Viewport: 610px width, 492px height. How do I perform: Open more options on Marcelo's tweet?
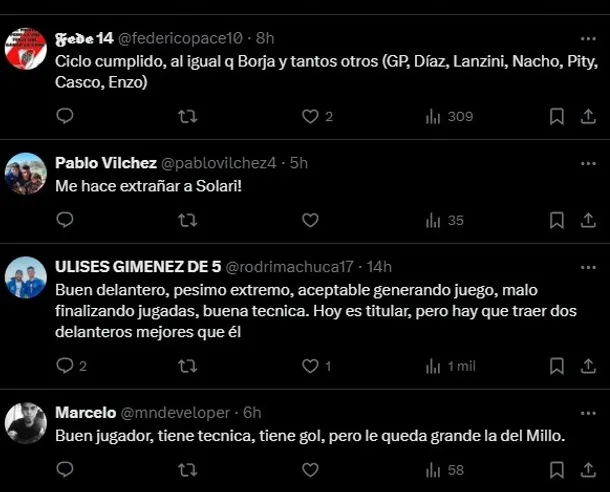[588, 412]
